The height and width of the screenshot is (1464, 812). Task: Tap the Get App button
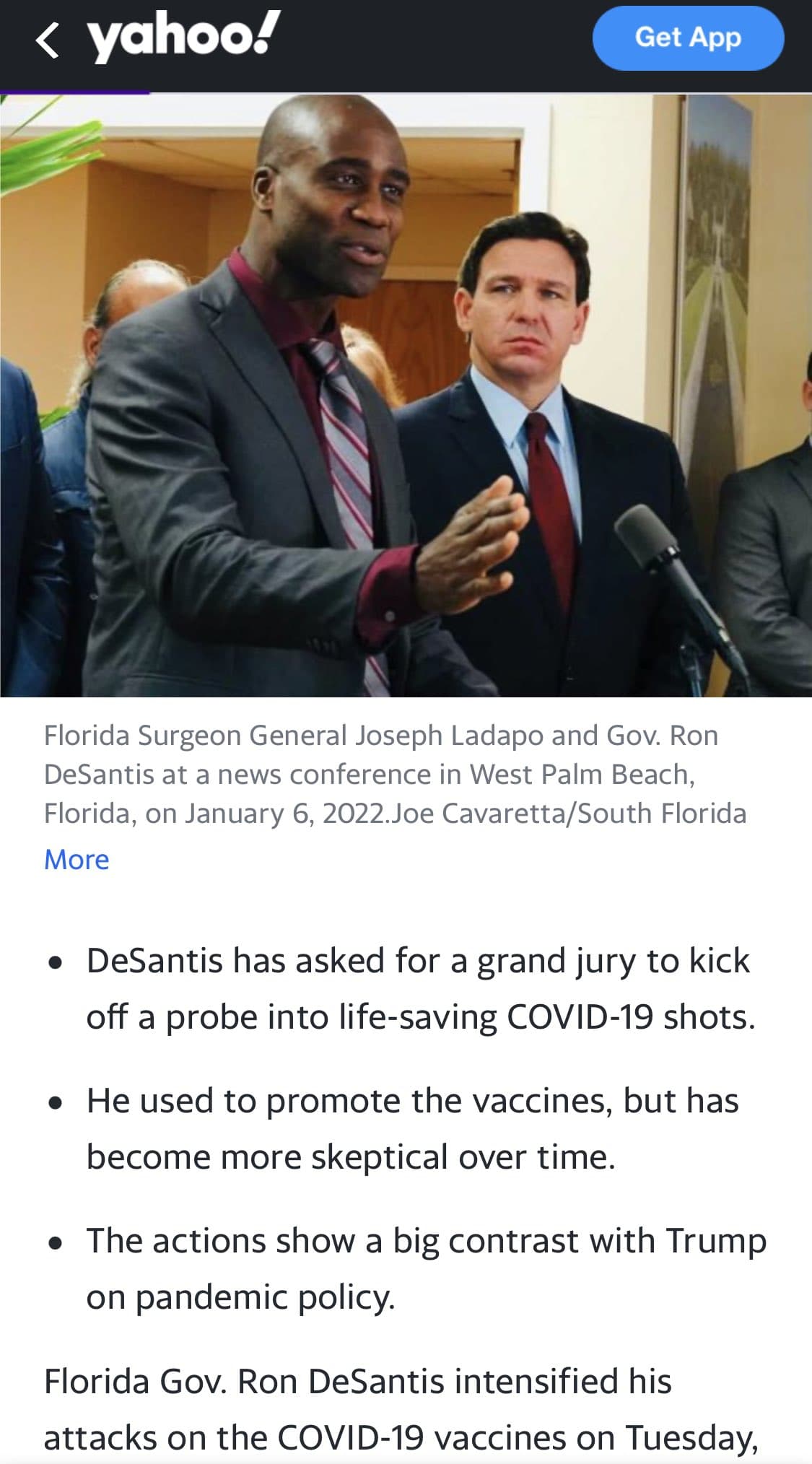click(687, 38)
